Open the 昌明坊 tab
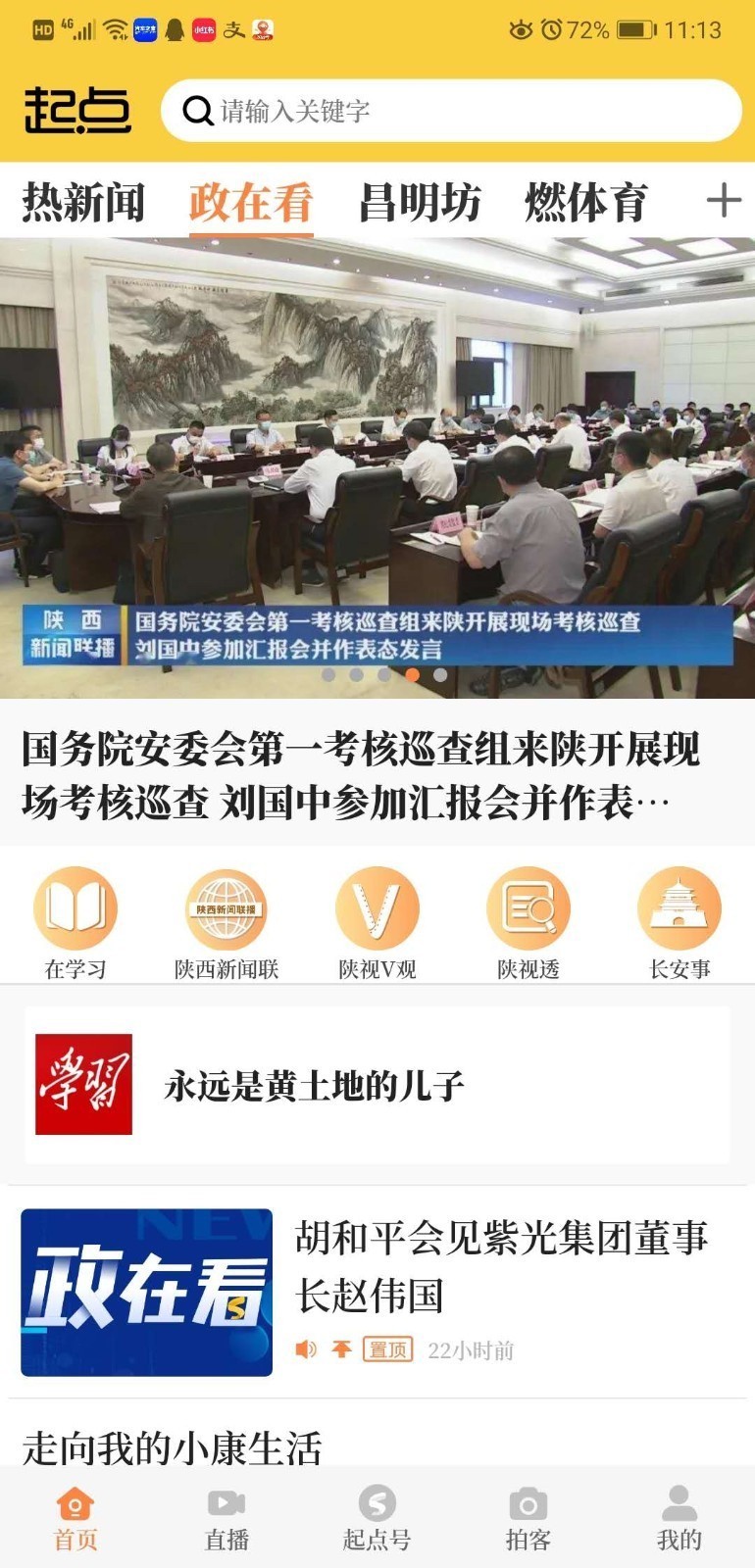 click(420, 203)
